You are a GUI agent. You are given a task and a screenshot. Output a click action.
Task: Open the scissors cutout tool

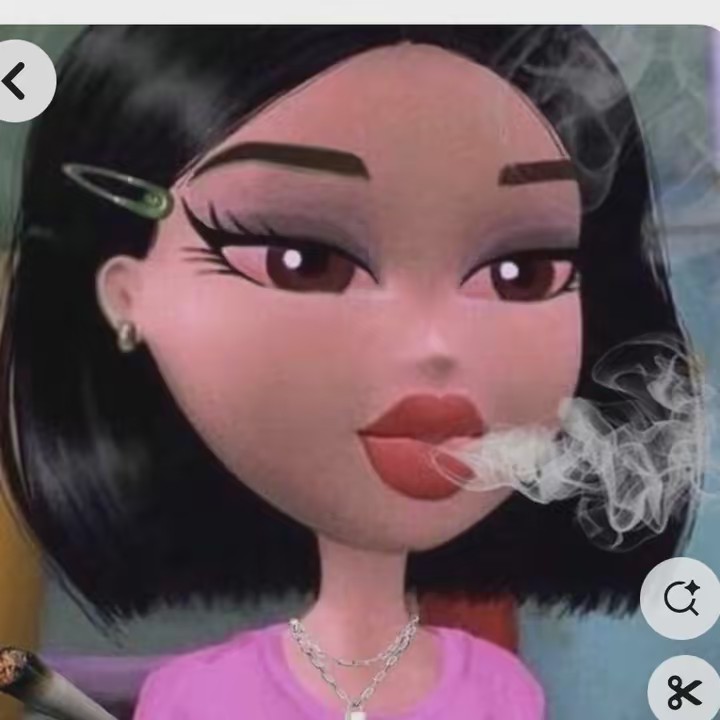pos(686,691)
